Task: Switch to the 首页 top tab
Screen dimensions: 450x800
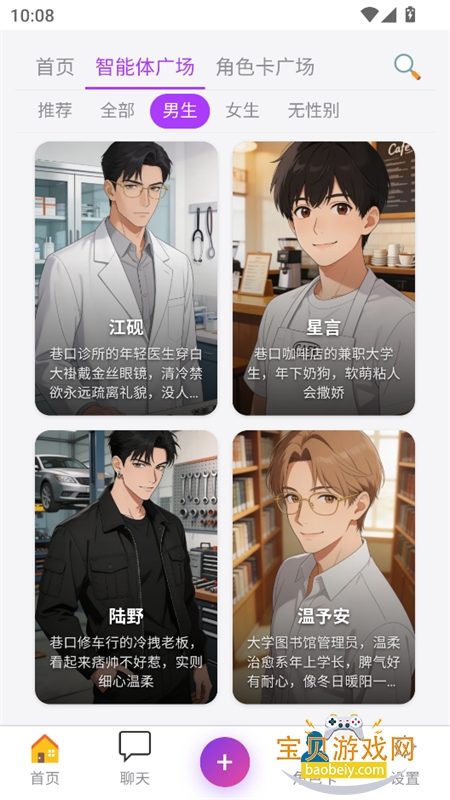Action: click(x=55, y=67)
